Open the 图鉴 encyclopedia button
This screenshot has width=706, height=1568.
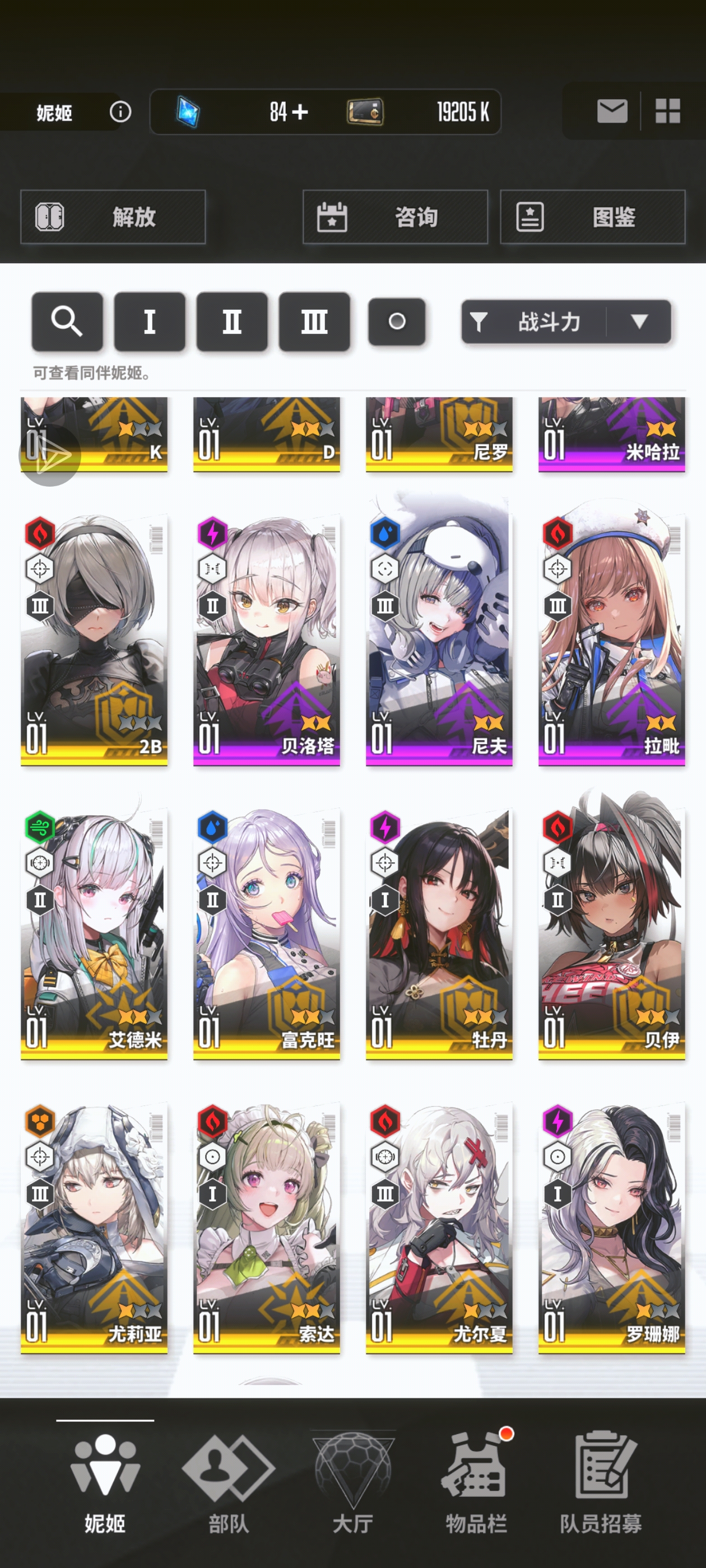point(592,217)
